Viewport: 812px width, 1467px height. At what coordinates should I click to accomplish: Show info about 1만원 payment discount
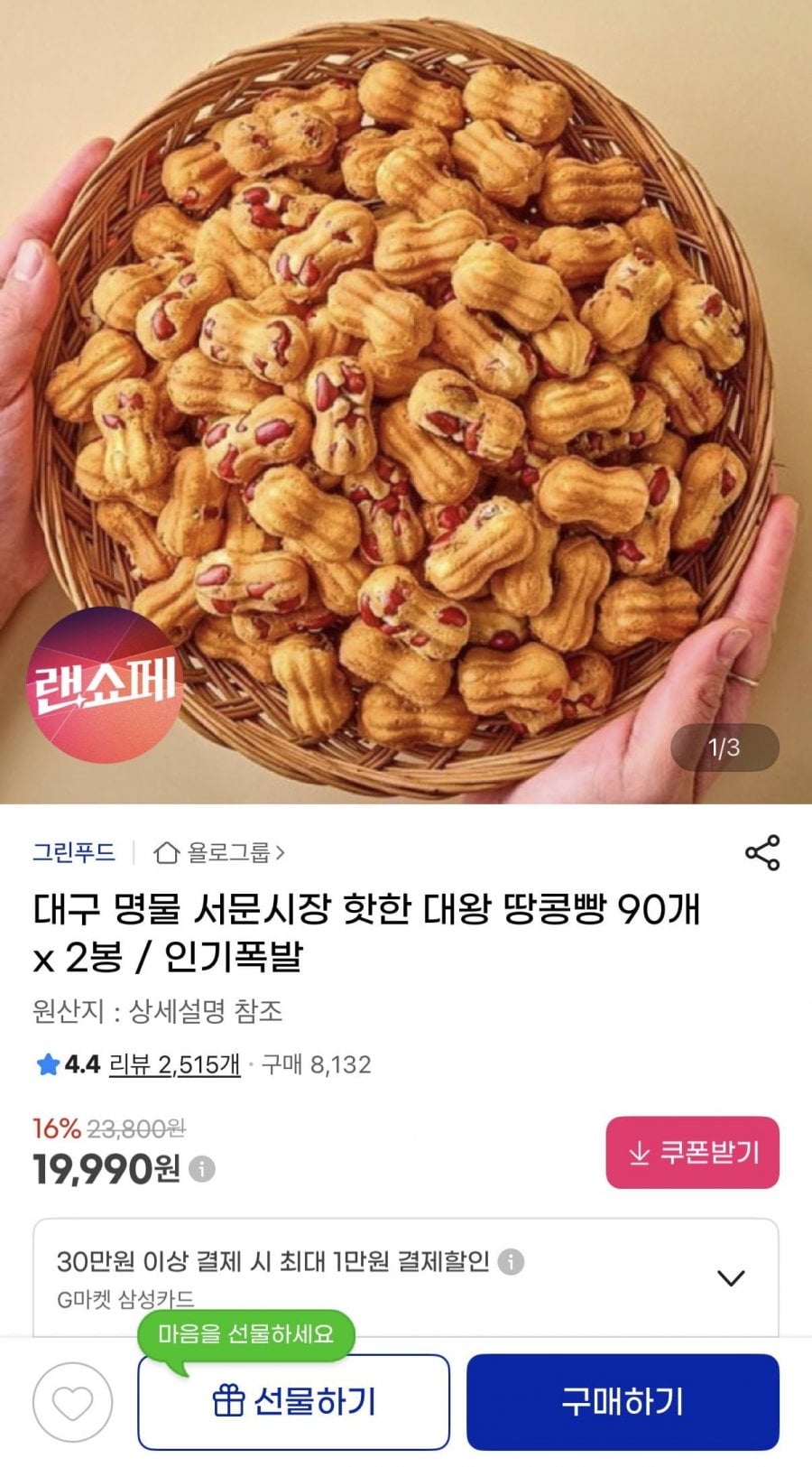click(x=511, y=1261)
